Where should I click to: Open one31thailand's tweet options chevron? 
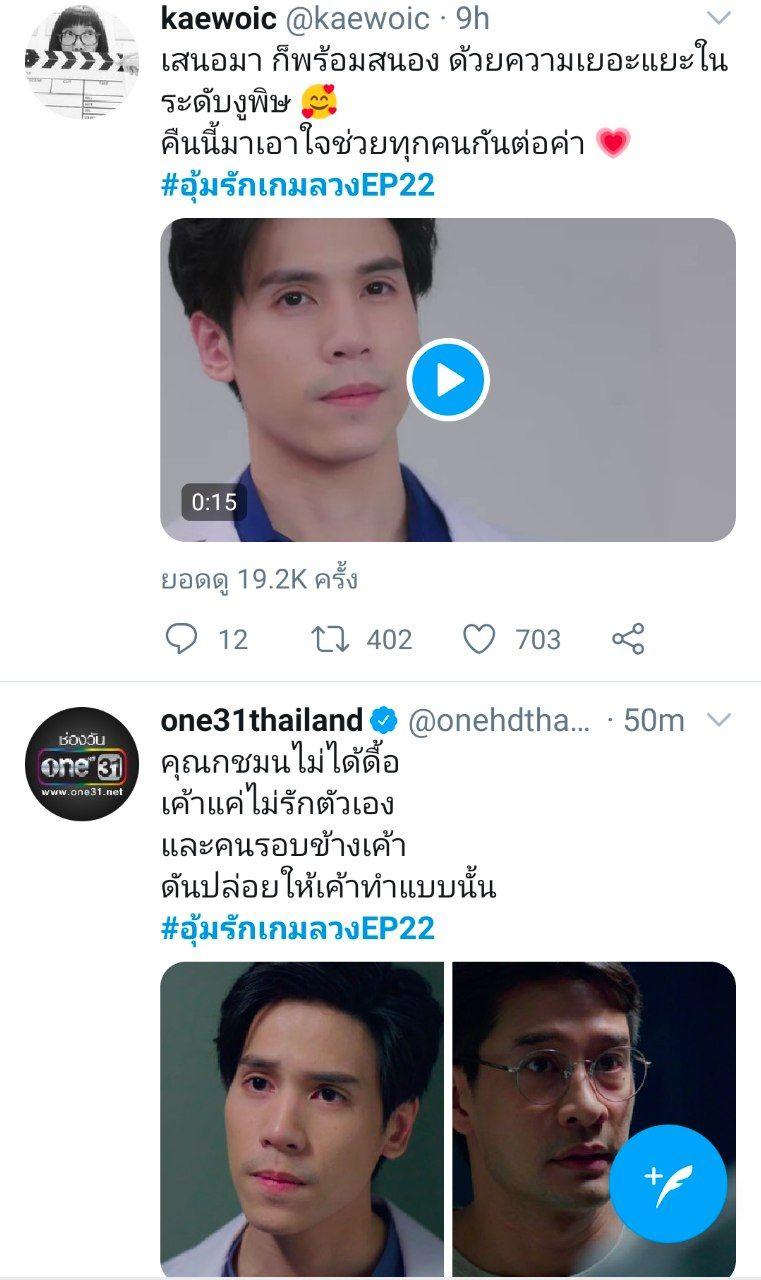(719, 720)
